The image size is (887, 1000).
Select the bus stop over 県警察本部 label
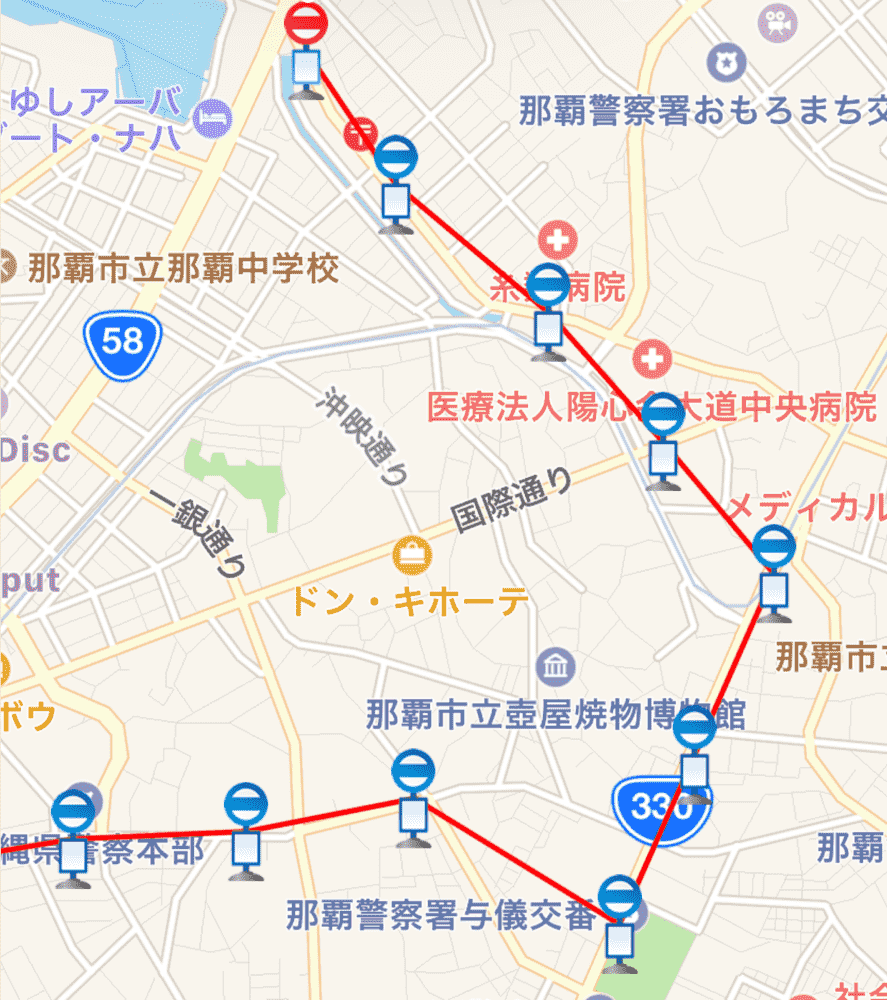(x=73, y=812)
